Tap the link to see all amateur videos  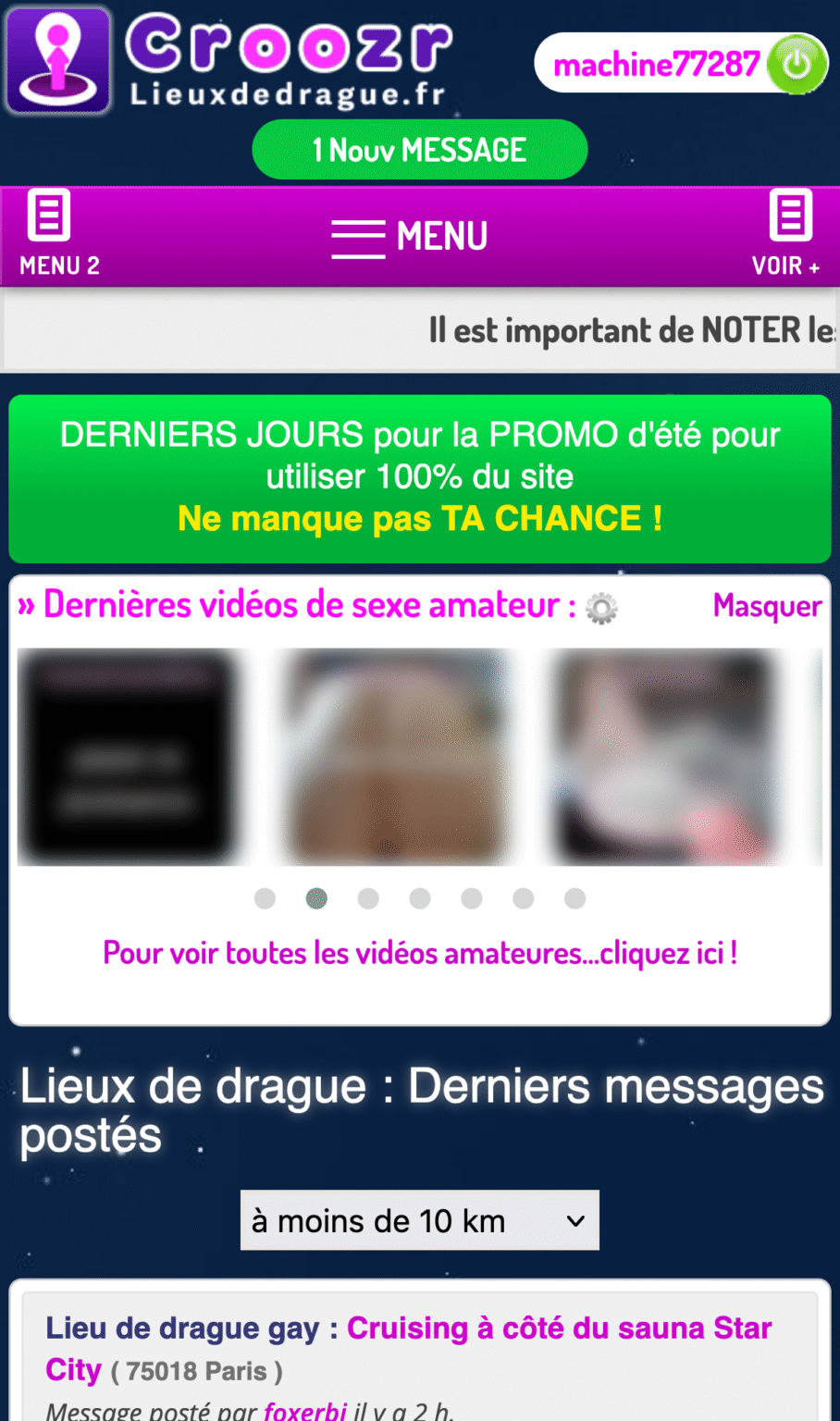coord(420,953)
